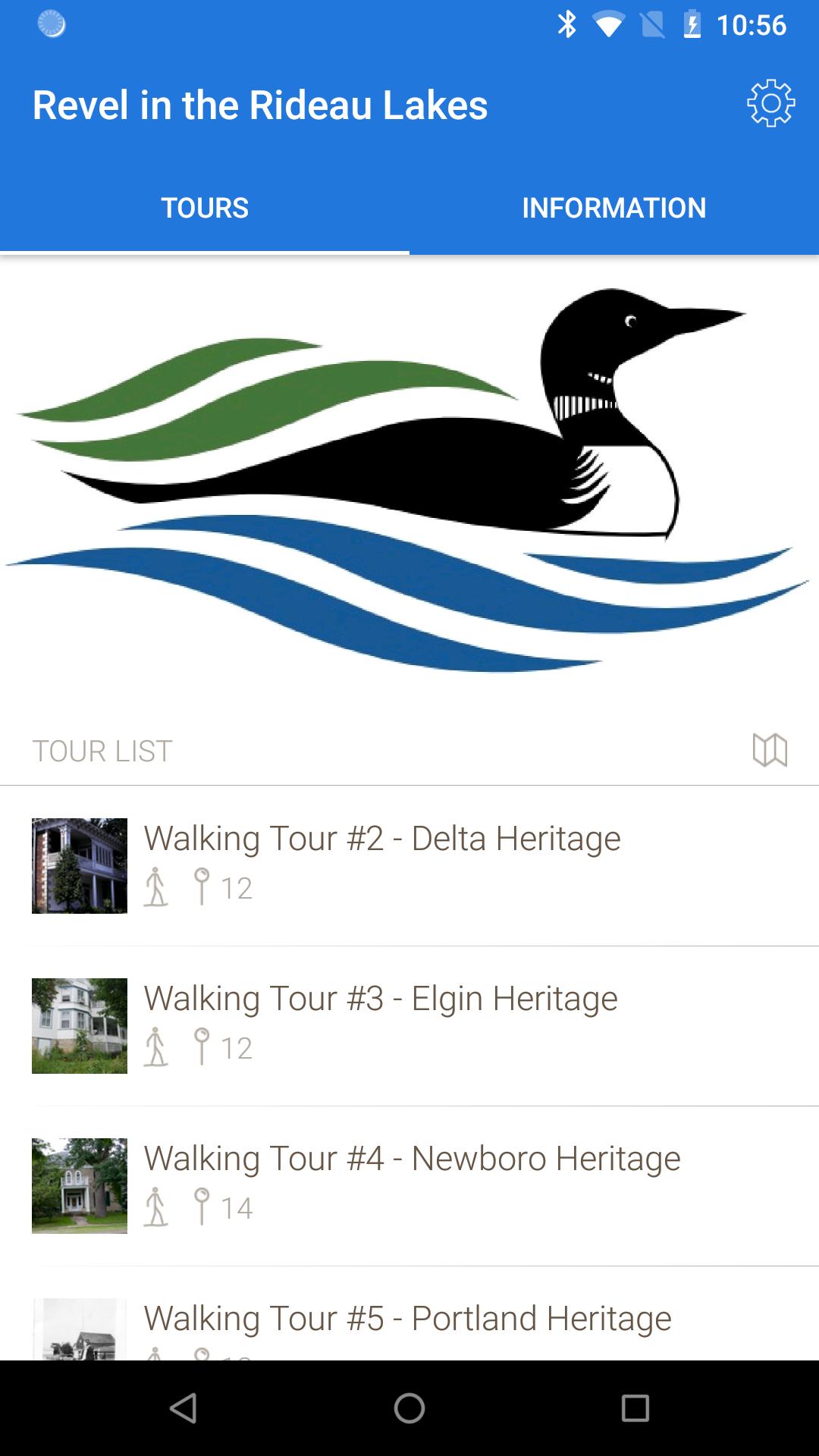Tap the loading spinner notification icon
This screenshot has height=1456, width=819.
50,25
